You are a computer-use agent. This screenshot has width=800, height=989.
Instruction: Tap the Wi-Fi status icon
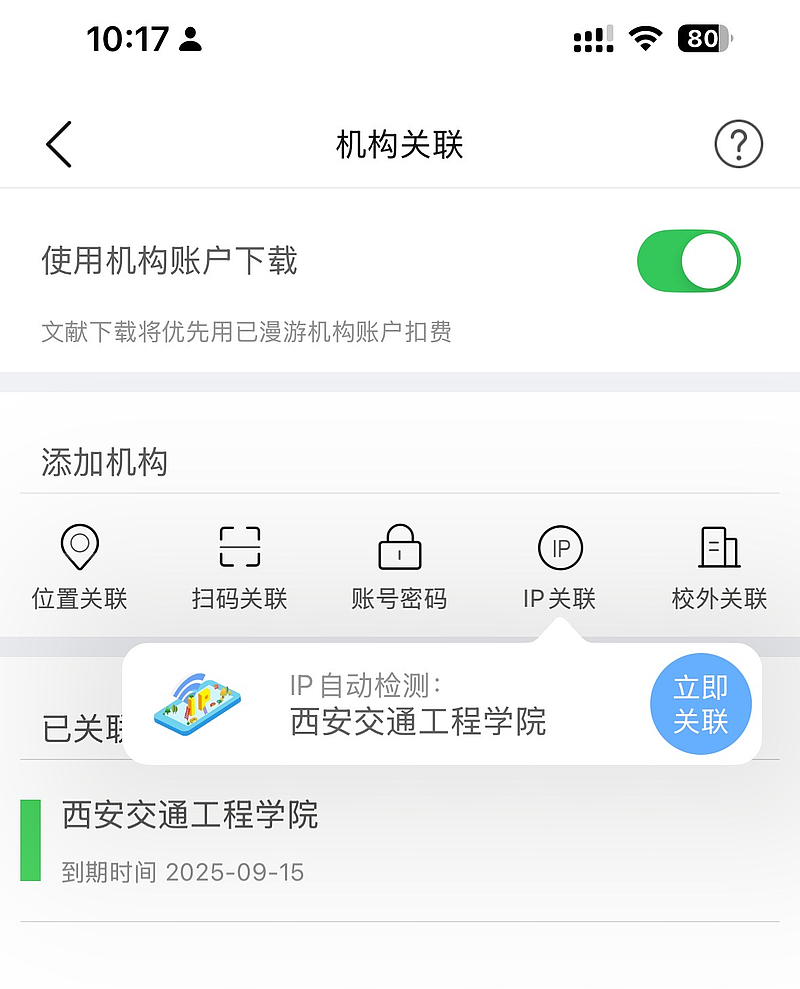point(645,38)
